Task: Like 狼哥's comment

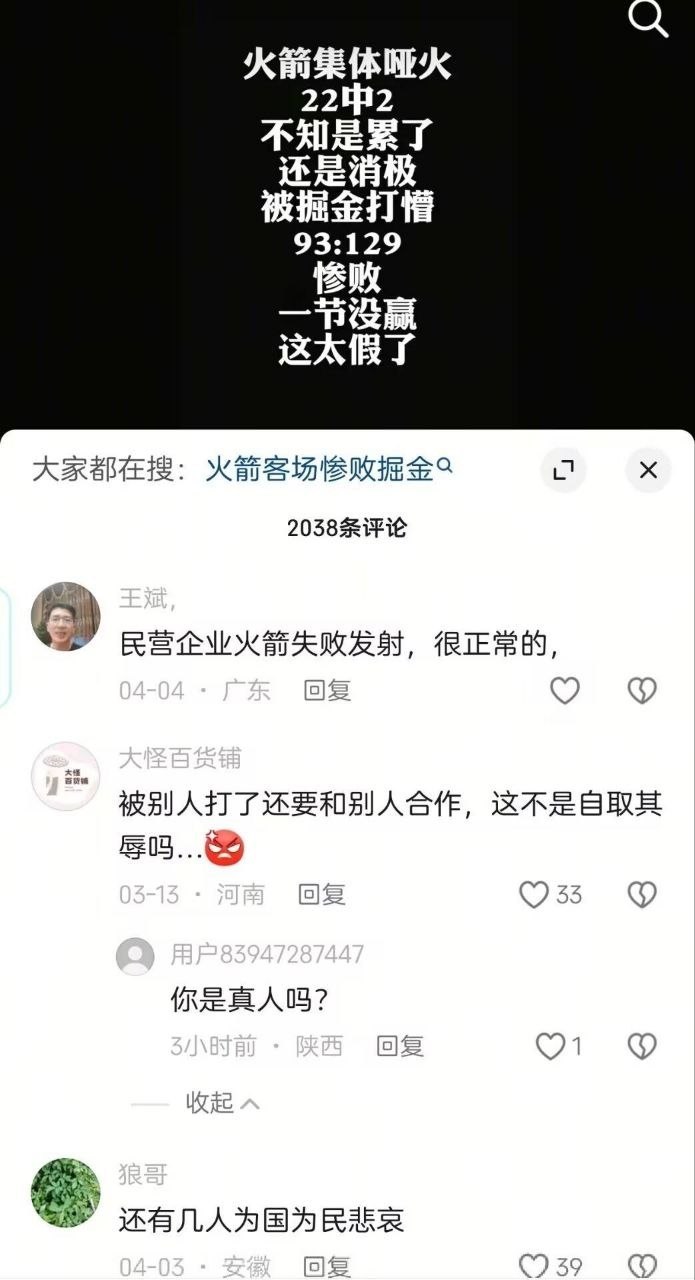Action: tap(551, 1266)
